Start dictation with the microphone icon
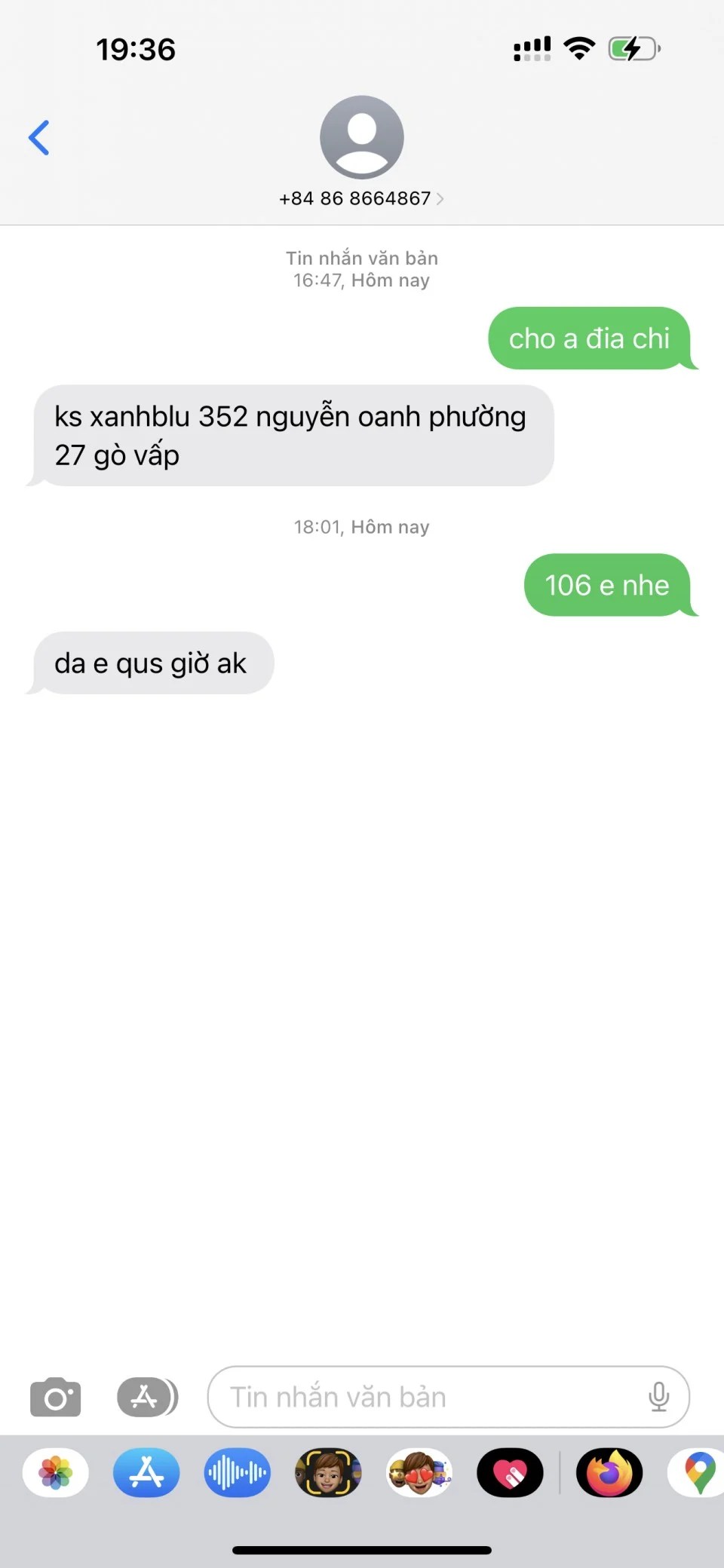The image size is (724, 1568). [x=658, y=1397]
